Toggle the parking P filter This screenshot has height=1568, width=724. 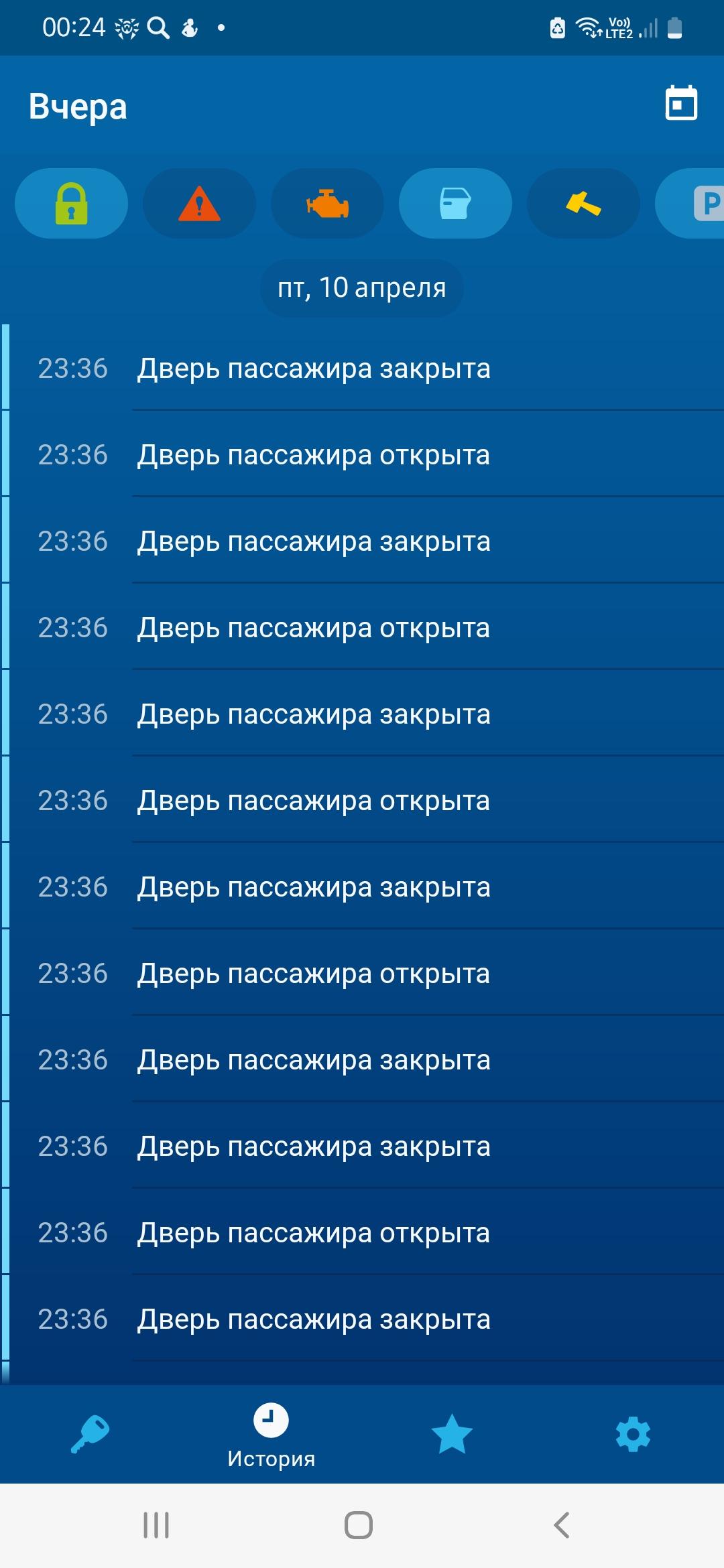pyautogui.click(x=697, y=204)
